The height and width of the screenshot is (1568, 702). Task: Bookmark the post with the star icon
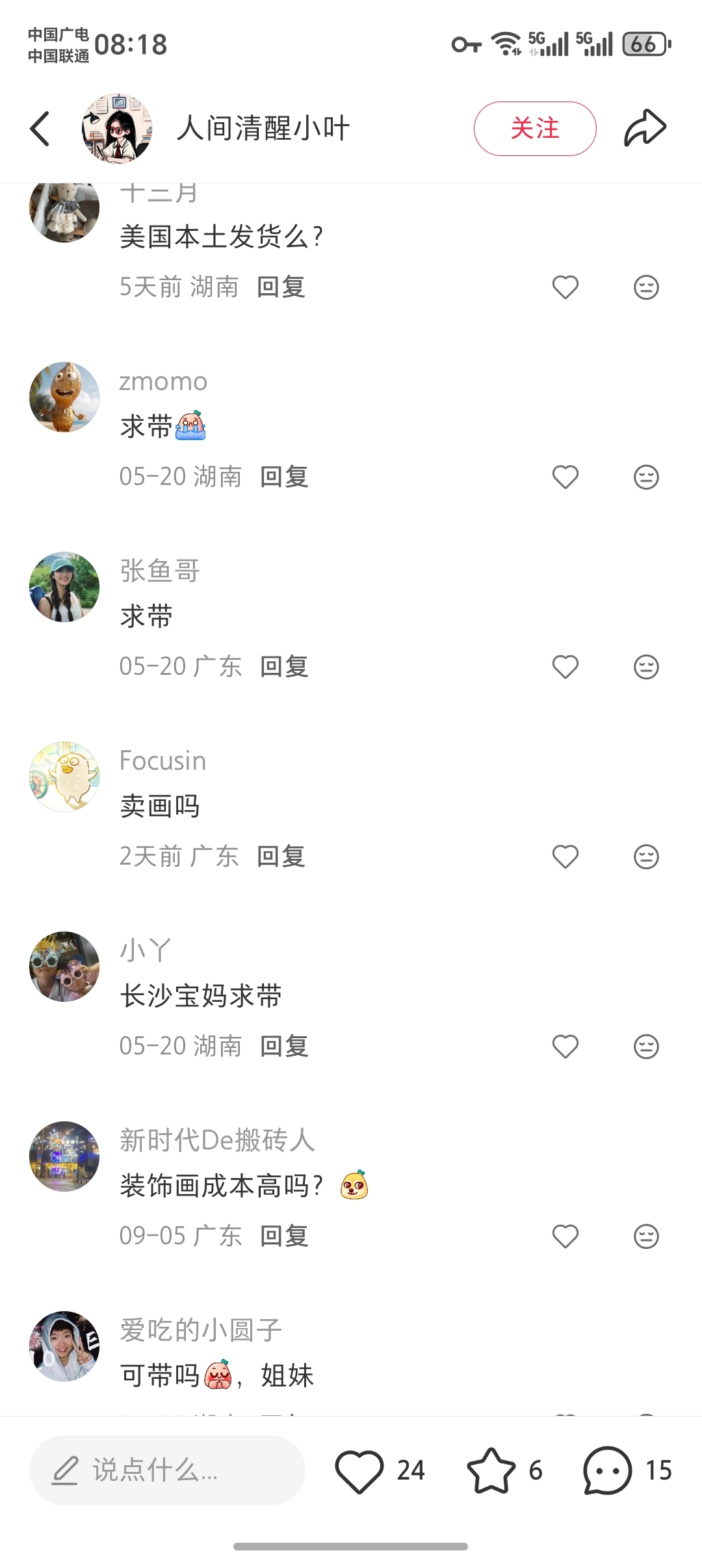click(491, 1470)
